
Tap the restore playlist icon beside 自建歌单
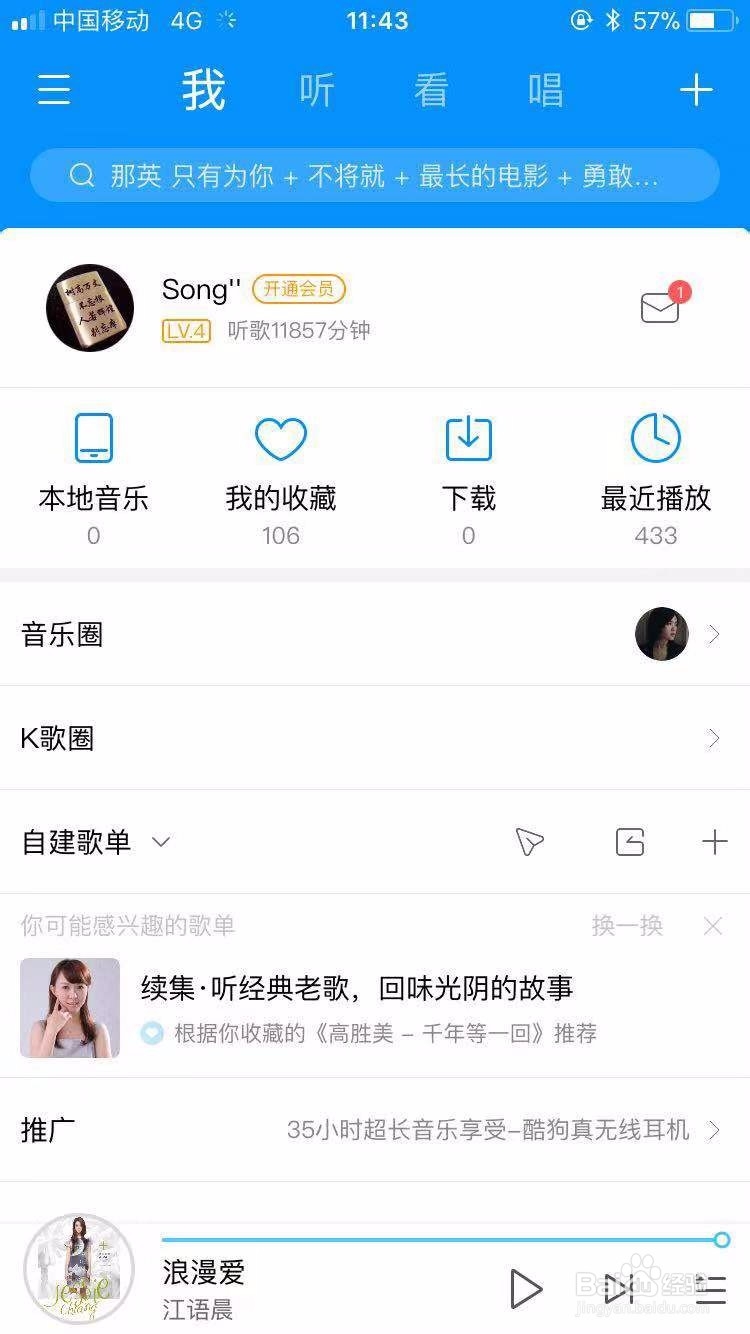628,843
